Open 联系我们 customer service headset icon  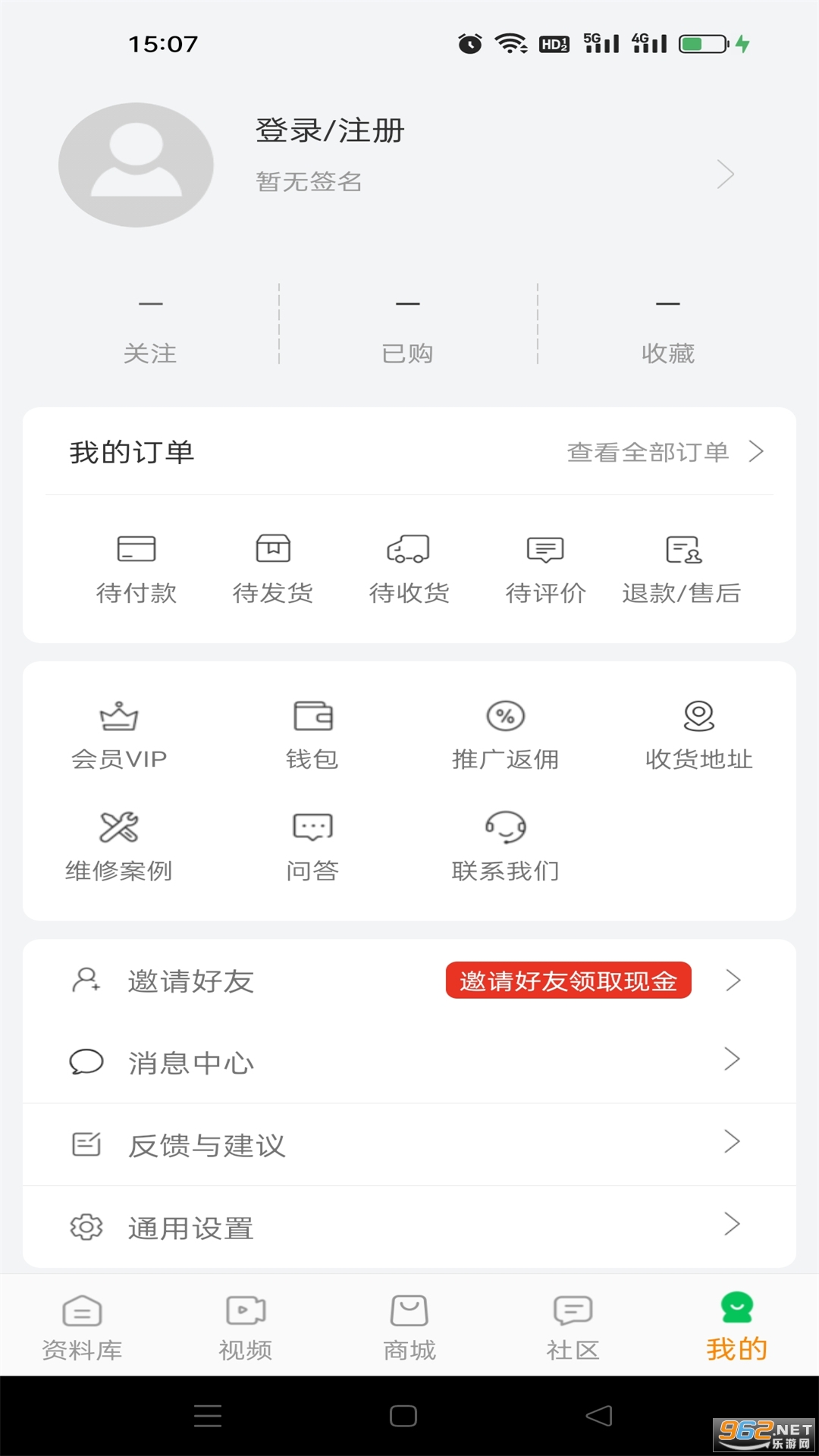506,843
